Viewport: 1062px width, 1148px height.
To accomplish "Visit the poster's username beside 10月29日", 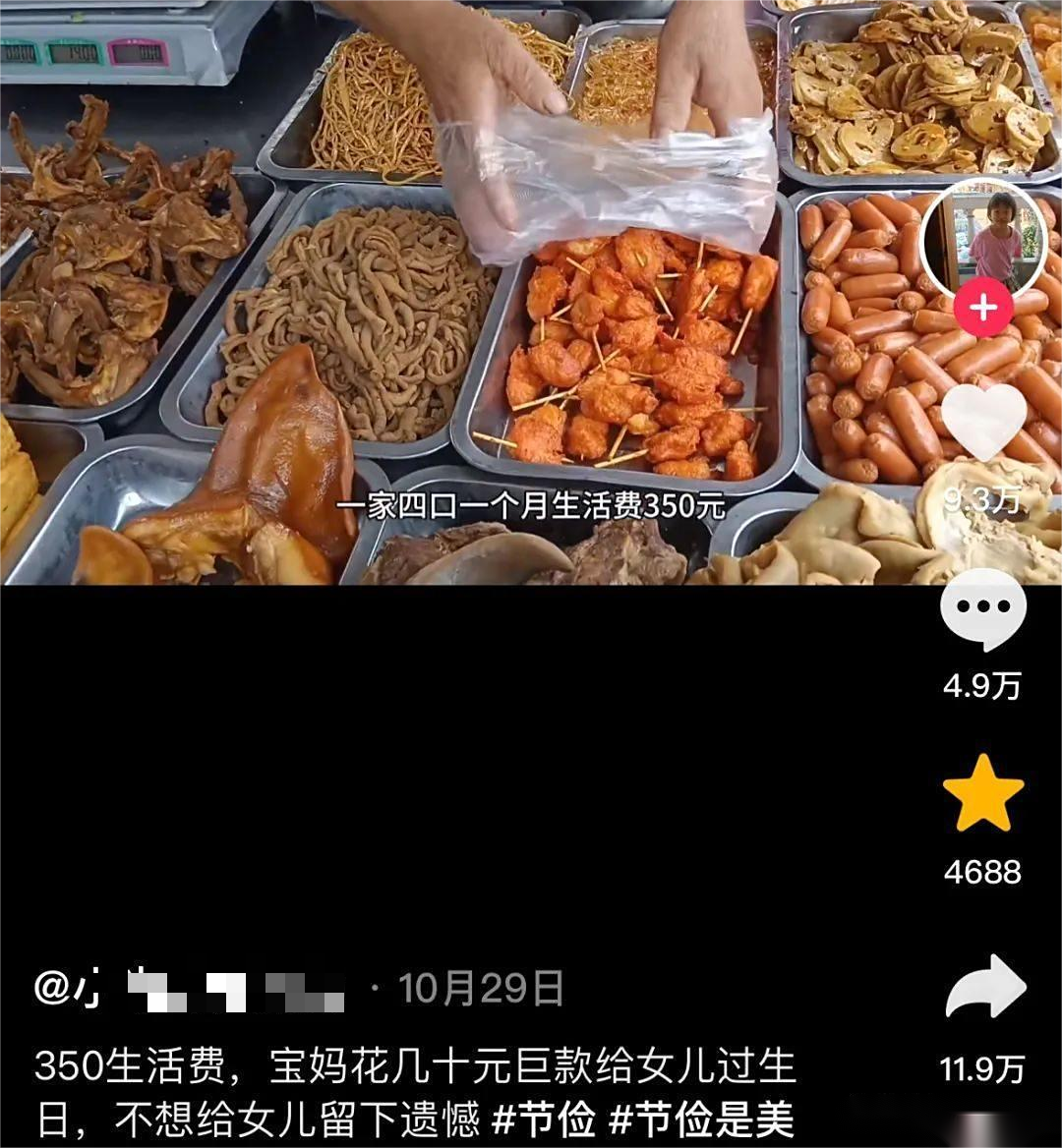I will pyautogui.click(x=189, y=989).
